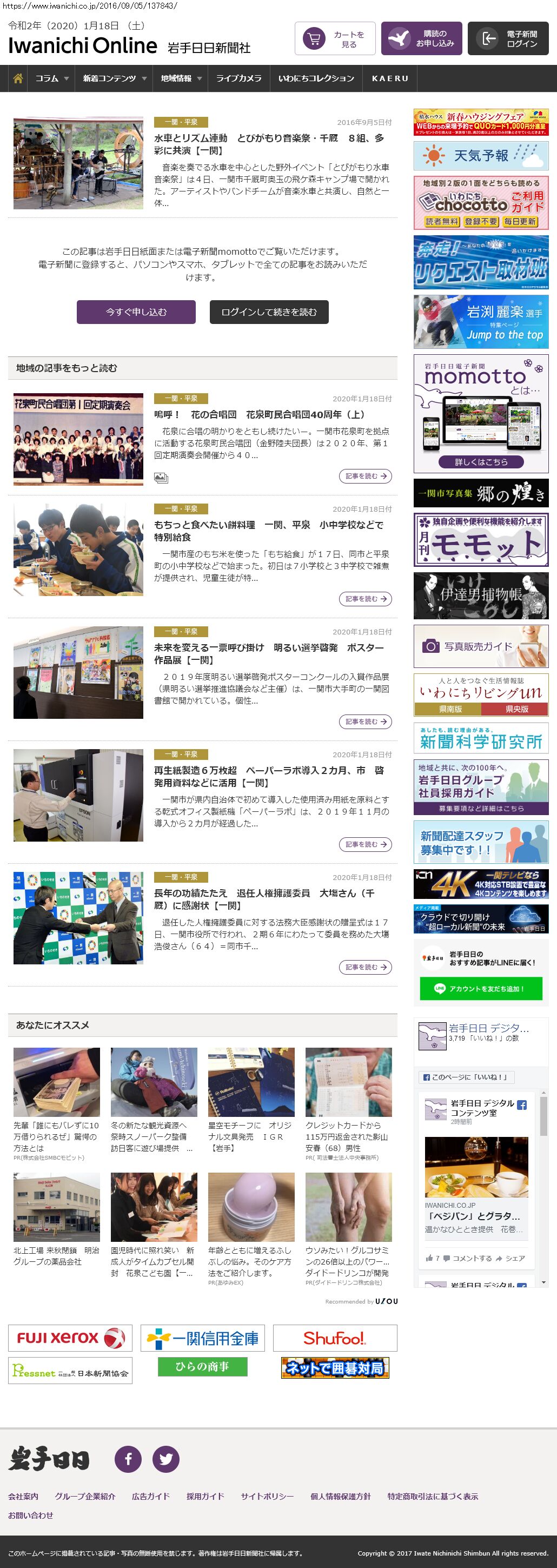Tap 詳しくはこちら on momotto banner
This screenshot has height=1568, width=557.
tap(481, 462)
